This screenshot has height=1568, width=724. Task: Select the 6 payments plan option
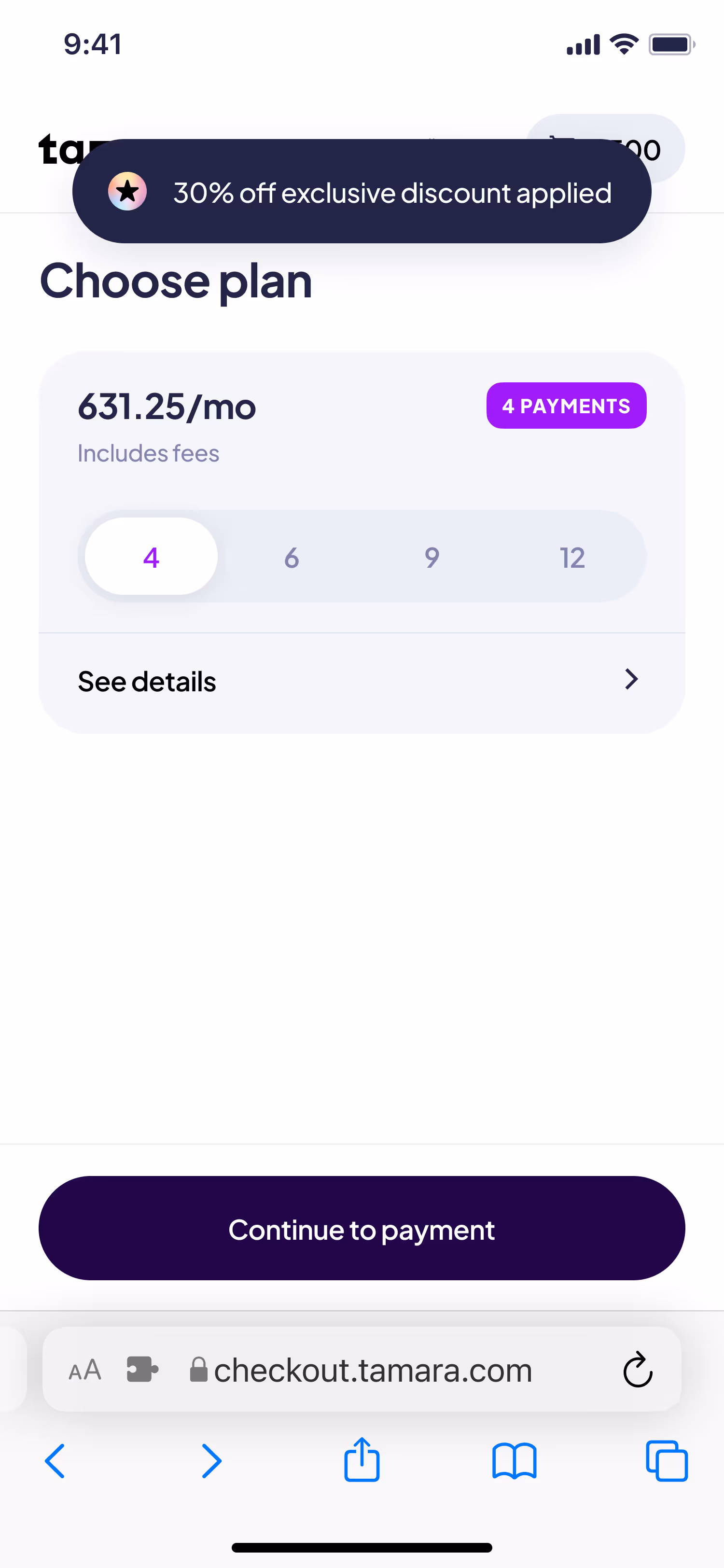pyautogui.click(x=292, y=557)
